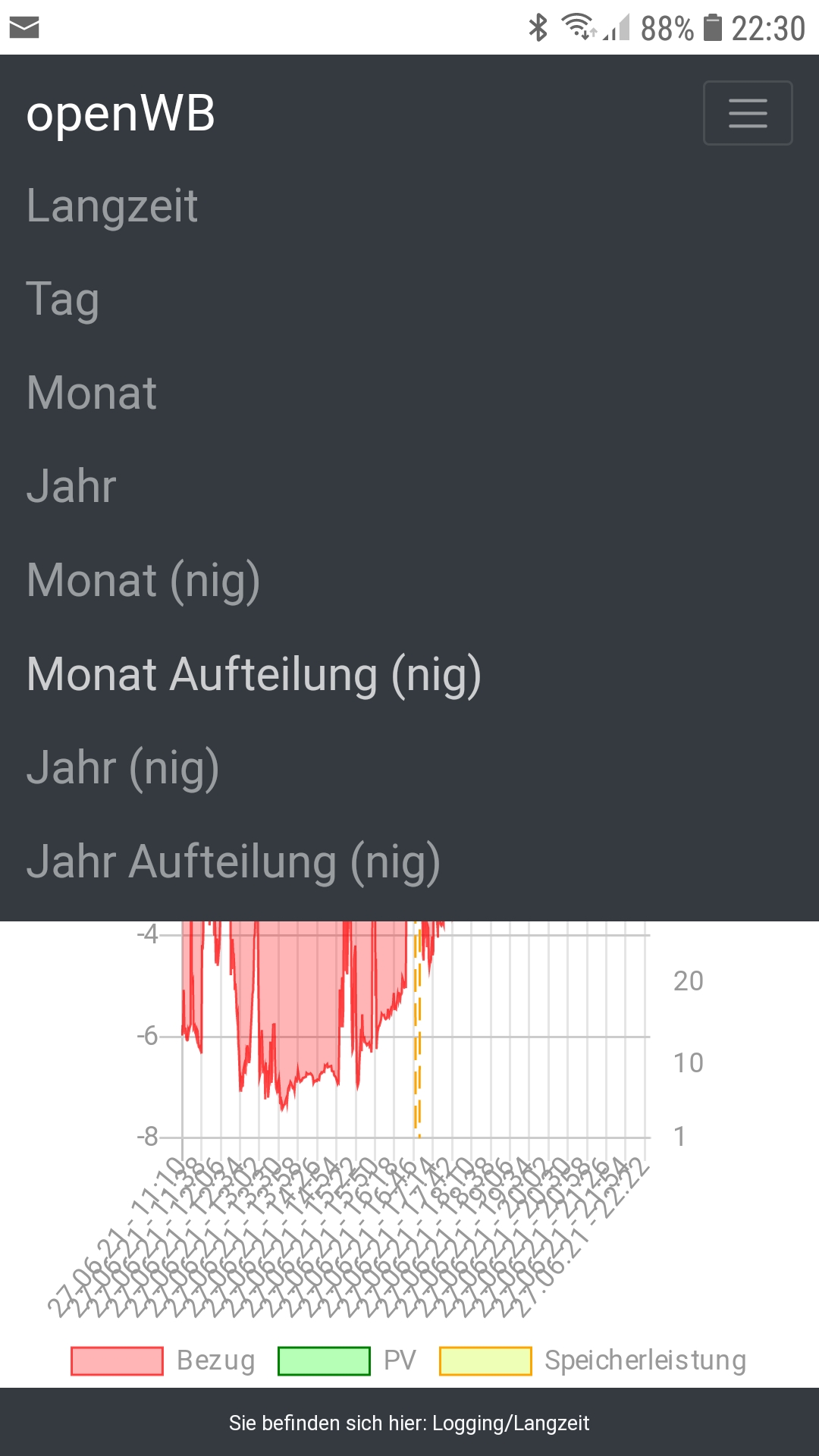
Task: Toggle the Bezug series in the chart legend
Action: point(162,1360)
